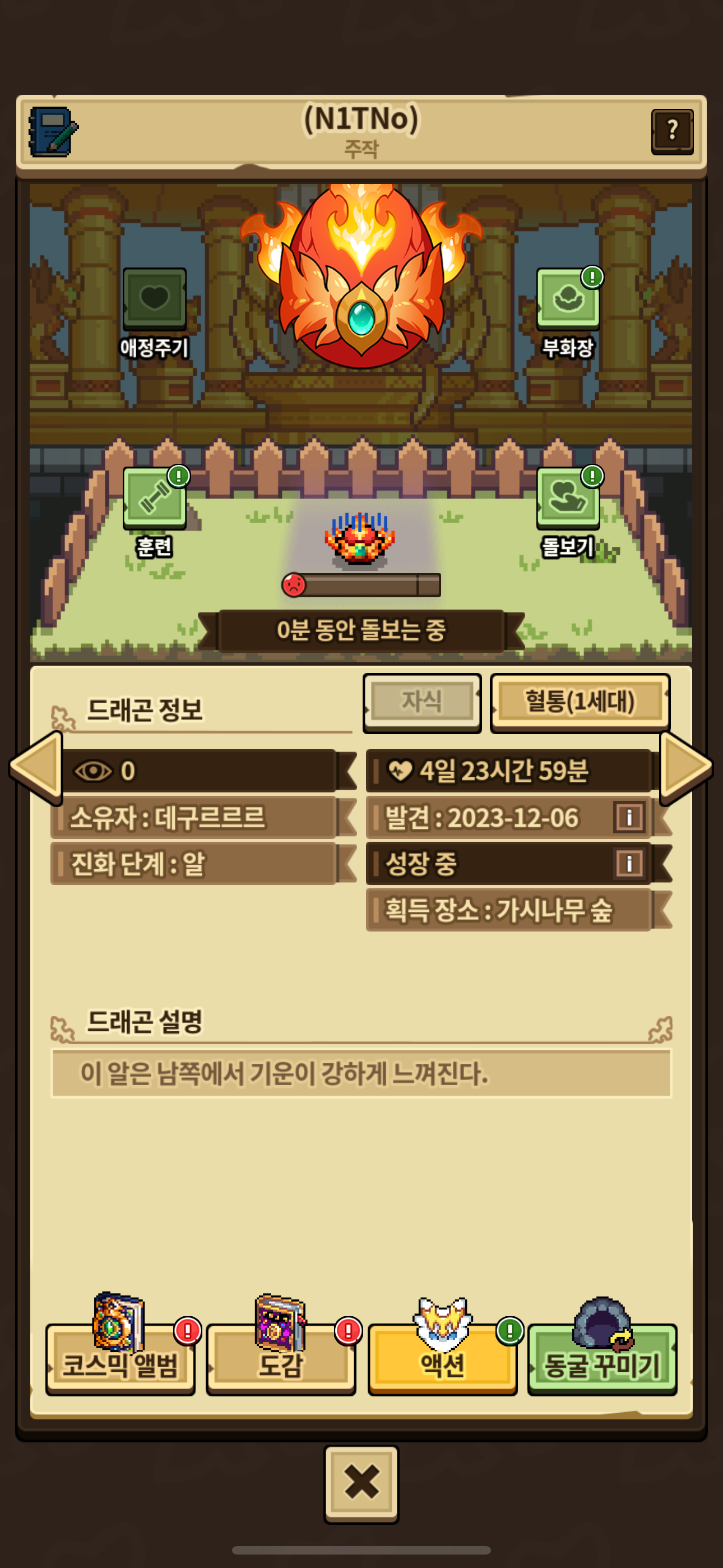Open the 부화장 hatchery

568,299
